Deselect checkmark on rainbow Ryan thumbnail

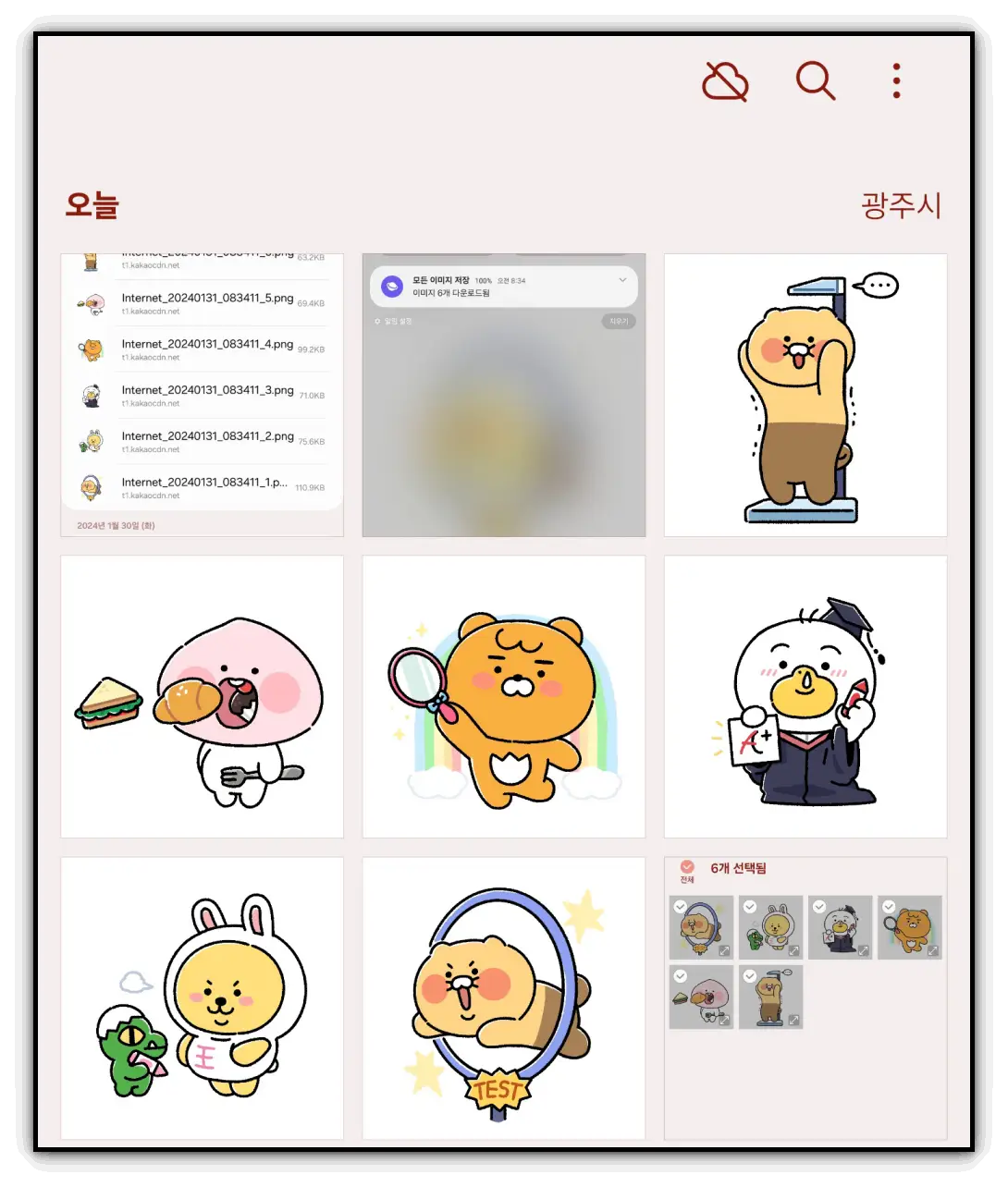point(889,907)
